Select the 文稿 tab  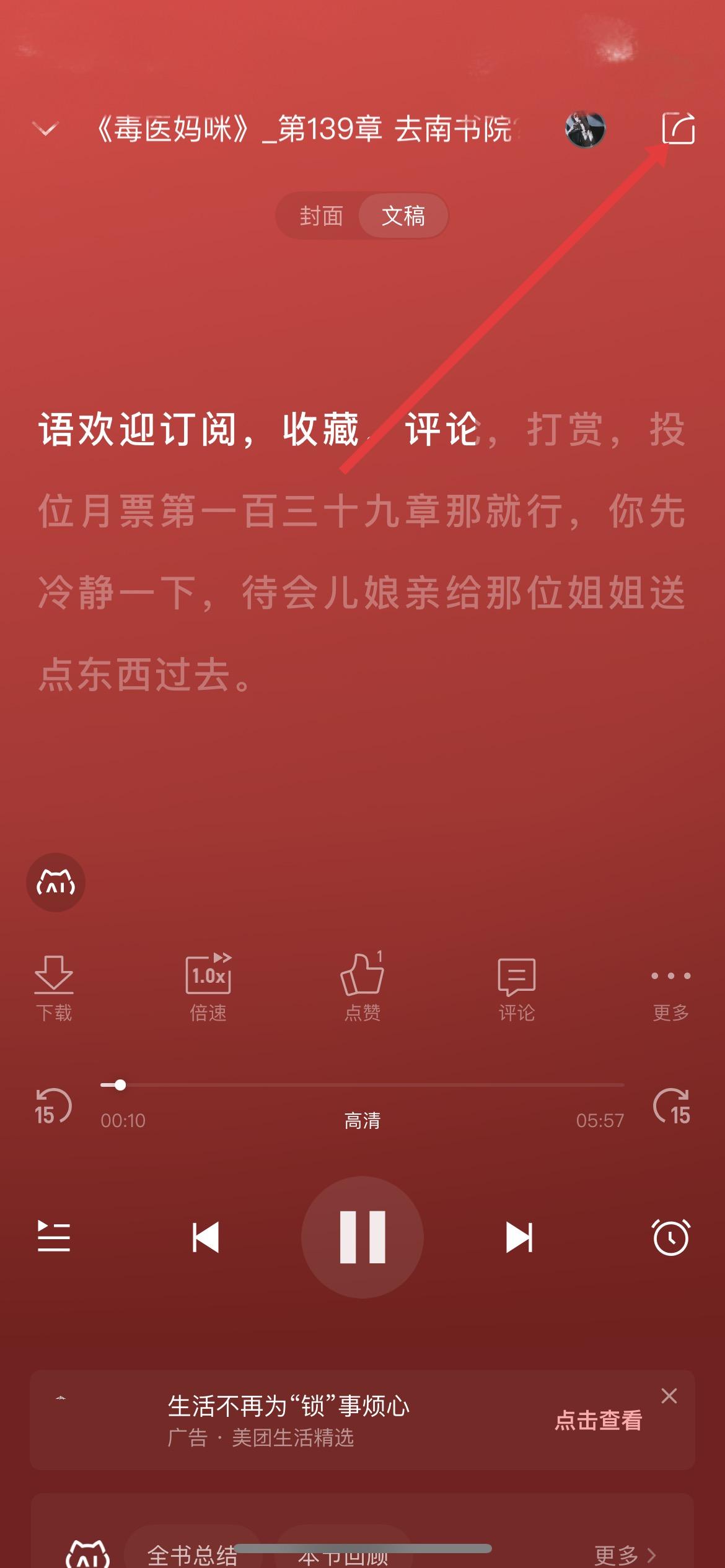tap(403, 216)
